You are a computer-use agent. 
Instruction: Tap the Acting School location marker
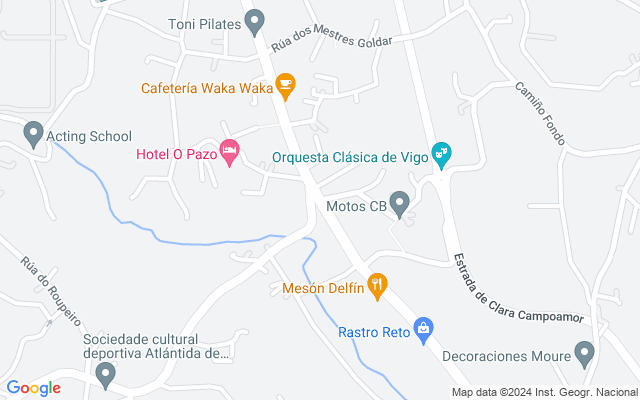pyautogui.click(x=33, y=135)
